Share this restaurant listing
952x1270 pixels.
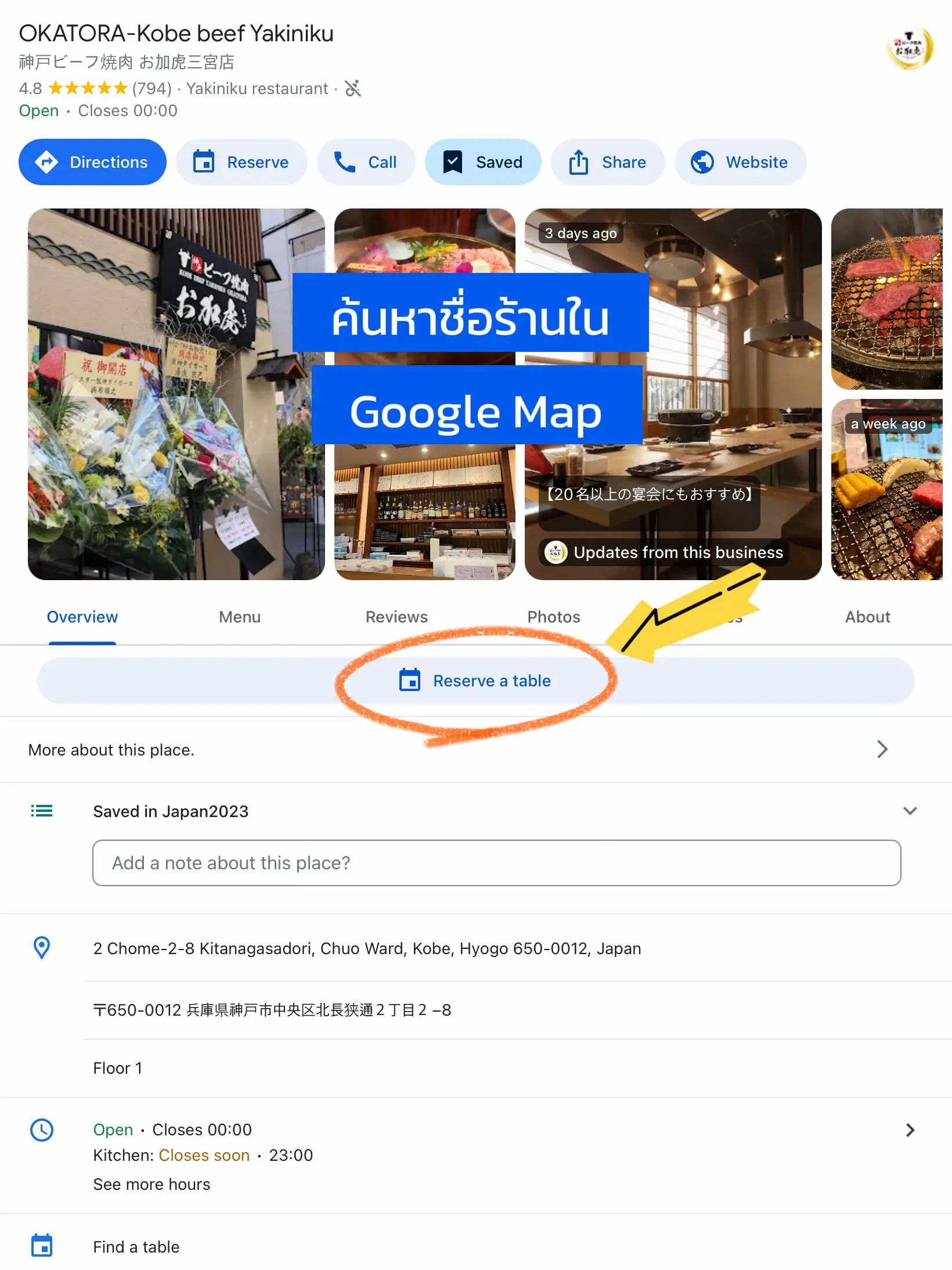(607, 162)
